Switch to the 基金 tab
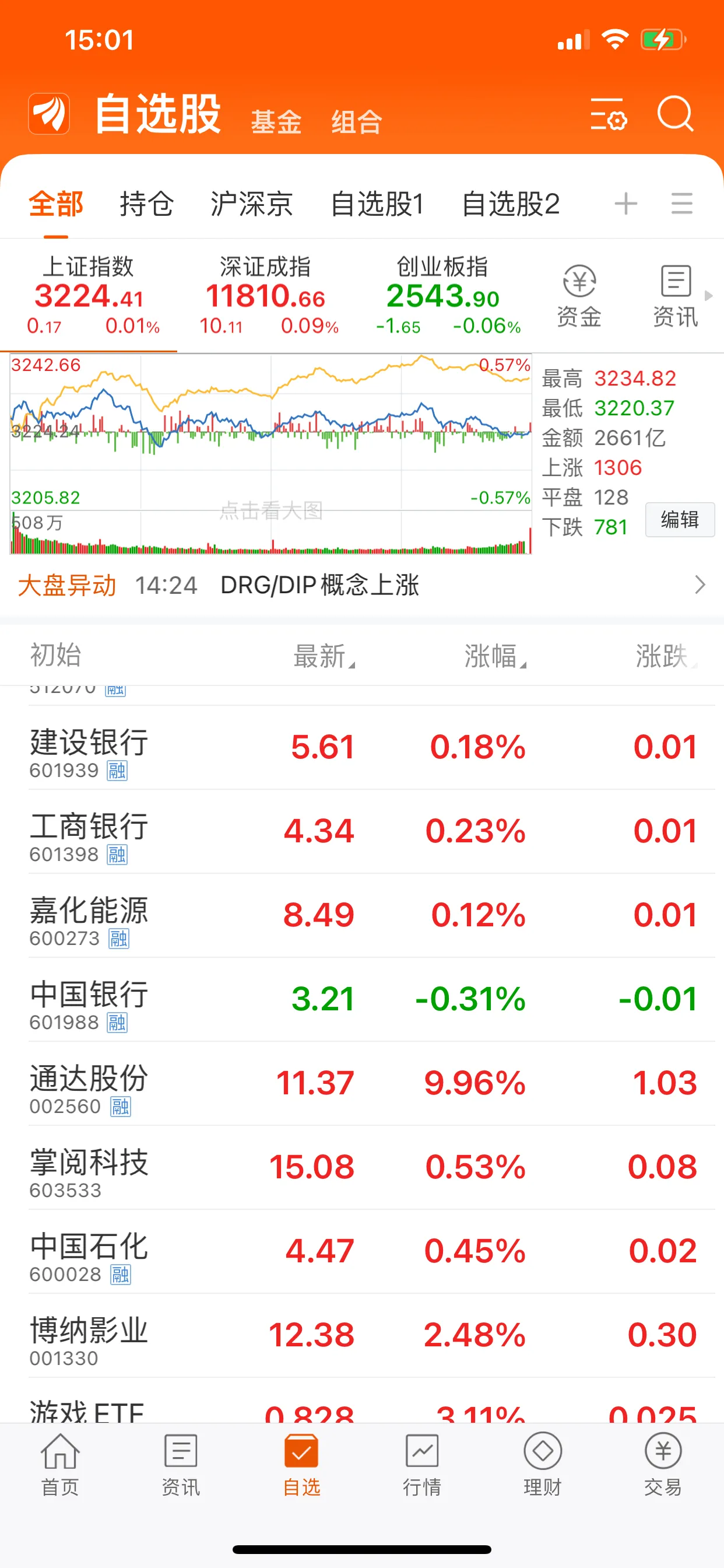This screenshot has width=724, height=1568. pyautogui.click(x=276, y=122)
